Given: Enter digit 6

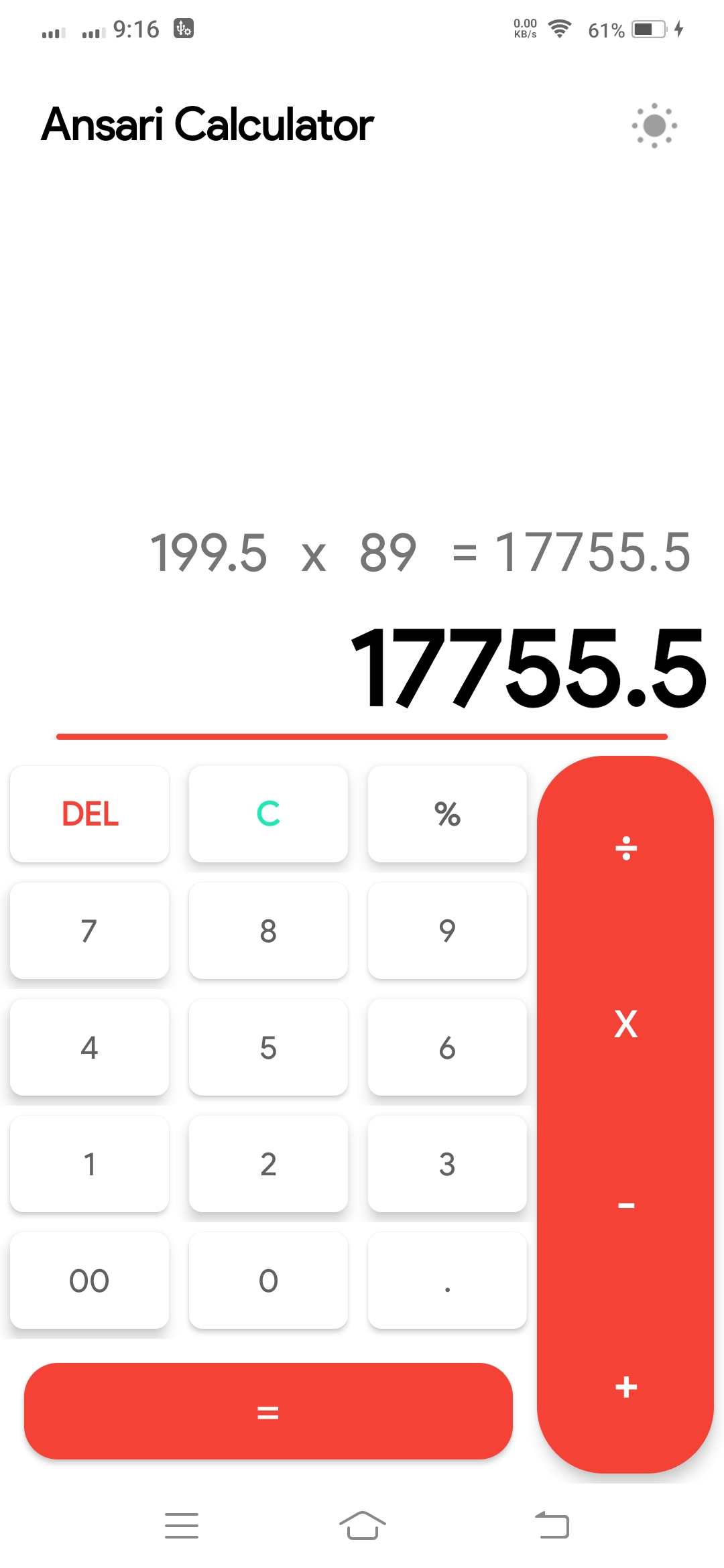Looking at the screenshot, I should (x=447, y=1047).
